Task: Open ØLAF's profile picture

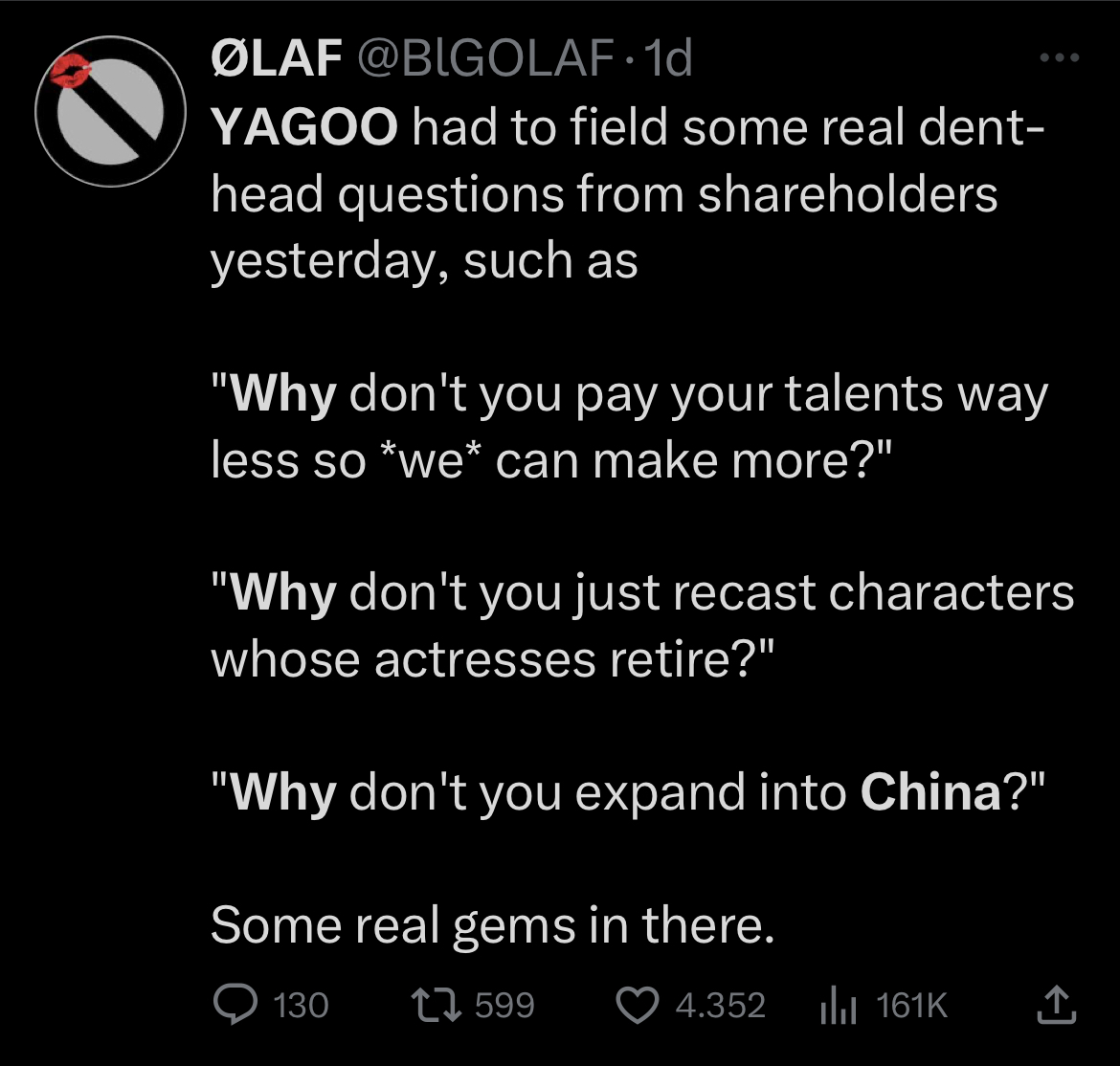Action: (x=109, y=112)
